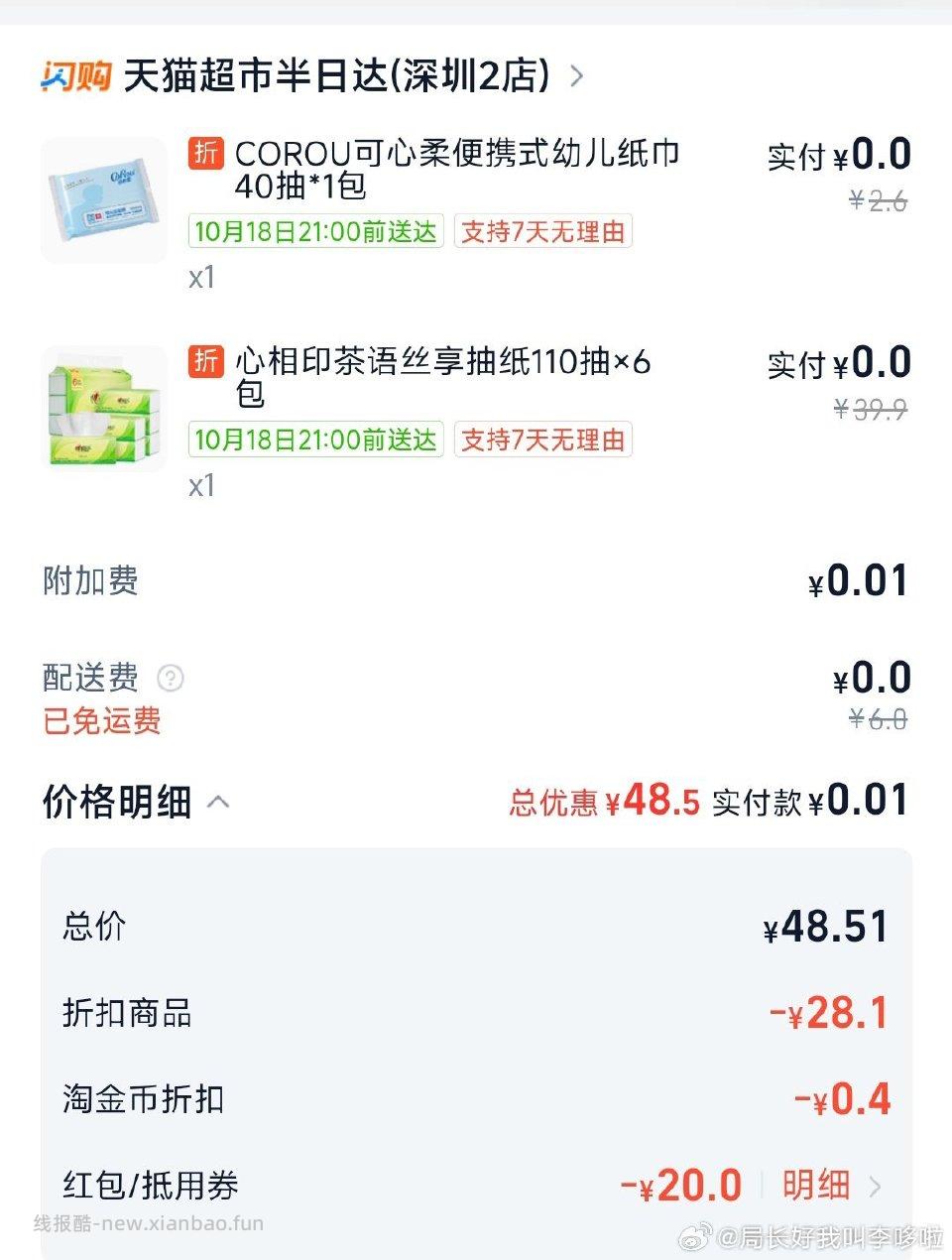The image size is (952, 1260).
Task: Click the 价格明细 section header
Action: point(116,802)
